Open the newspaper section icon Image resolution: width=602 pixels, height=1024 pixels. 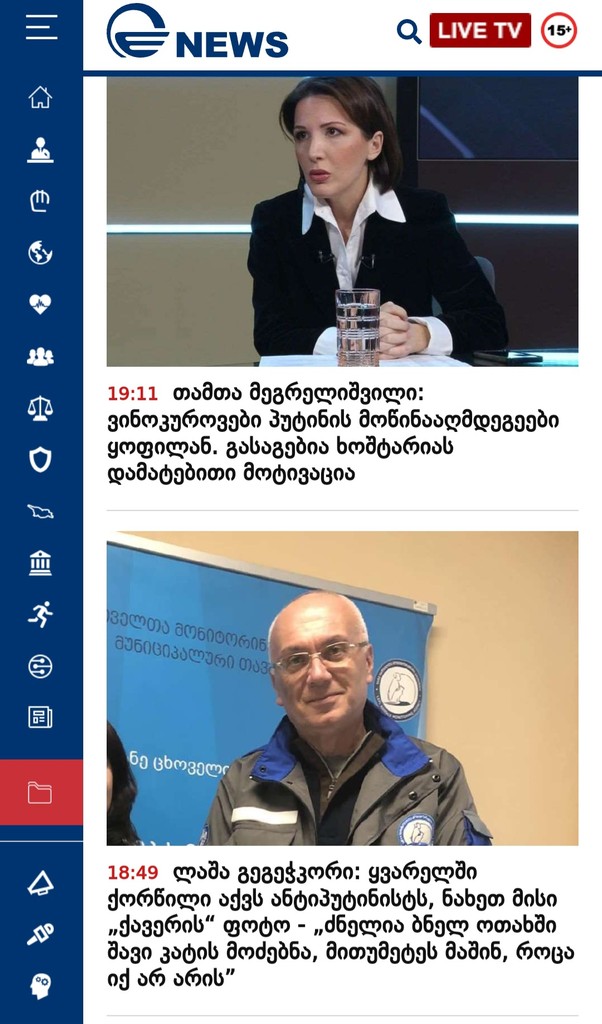coord(40,717)
